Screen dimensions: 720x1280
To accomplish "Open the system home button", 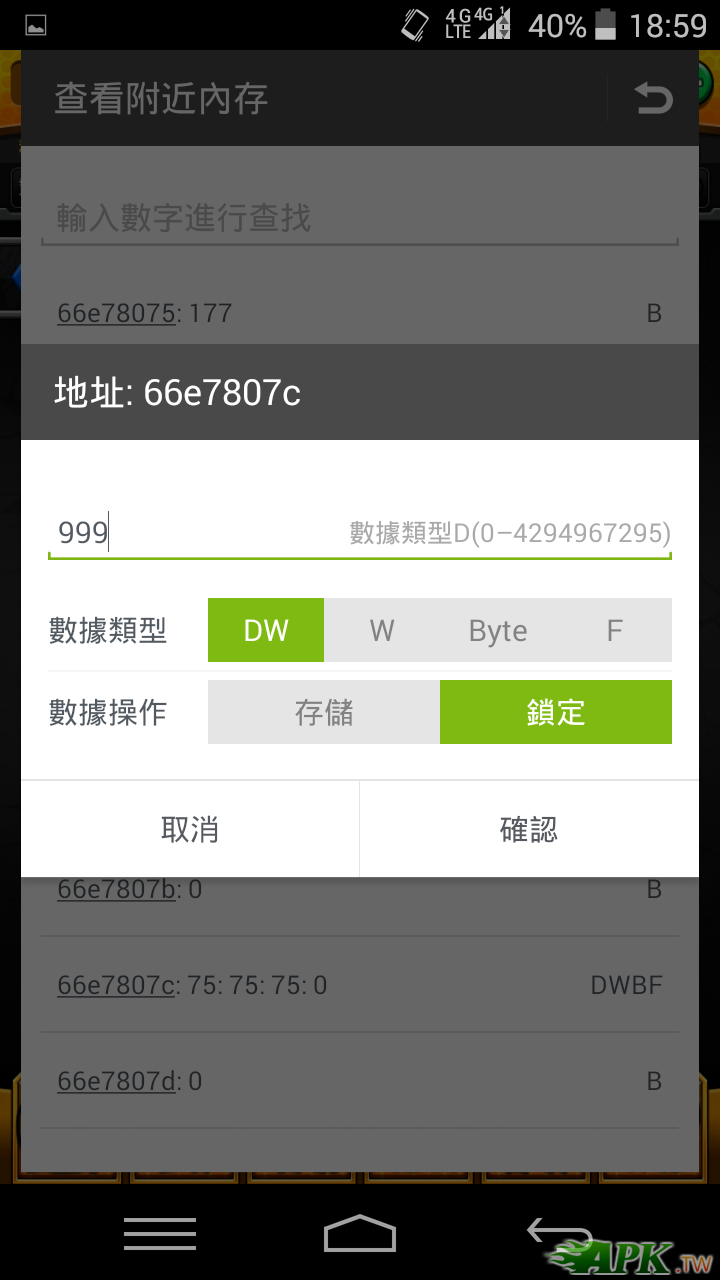I will (360, 1234).
